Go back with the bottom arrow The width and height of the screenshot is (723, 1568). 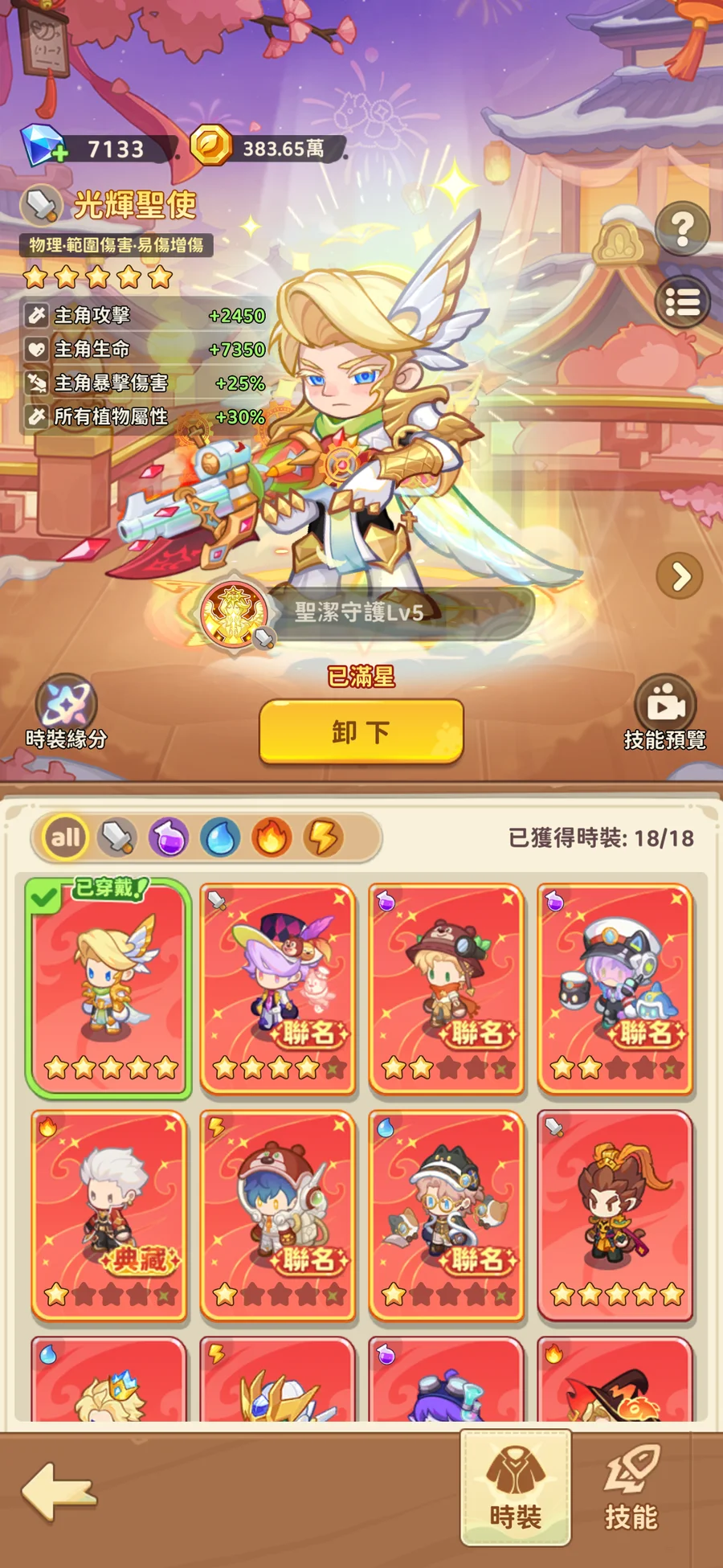click(59, 1491)
